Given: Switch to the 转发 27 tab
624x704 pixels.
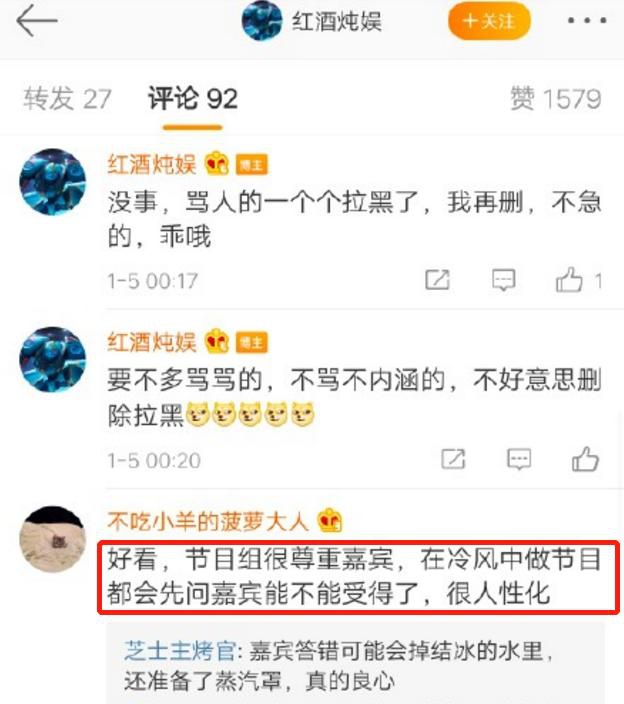Looking at the screenshot, I should pyautogui.click(x=67, y=99).
